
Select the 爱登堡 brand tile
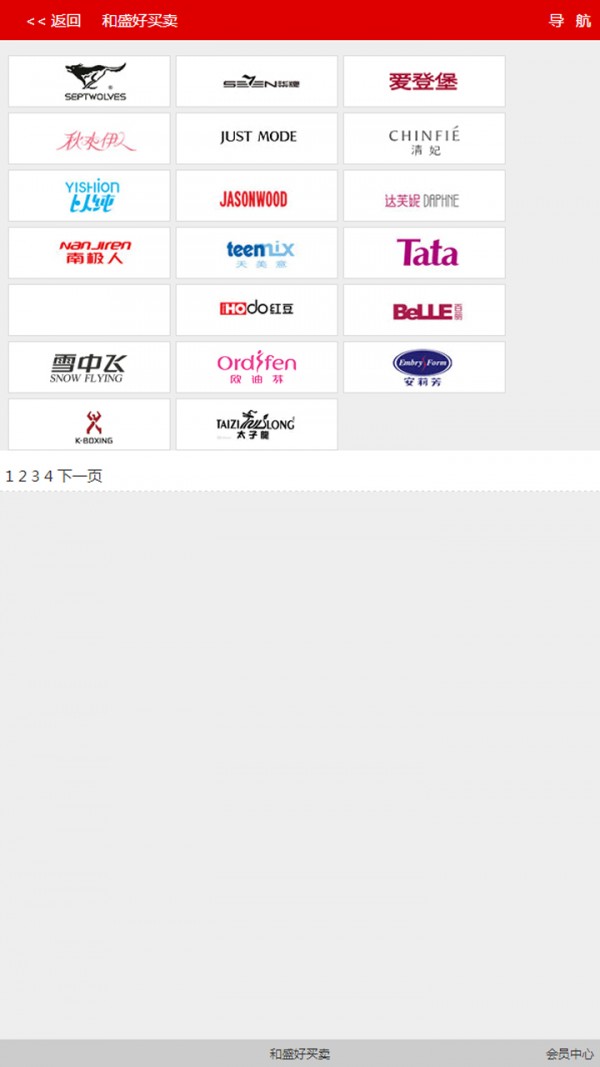click(x=424, y=81)
